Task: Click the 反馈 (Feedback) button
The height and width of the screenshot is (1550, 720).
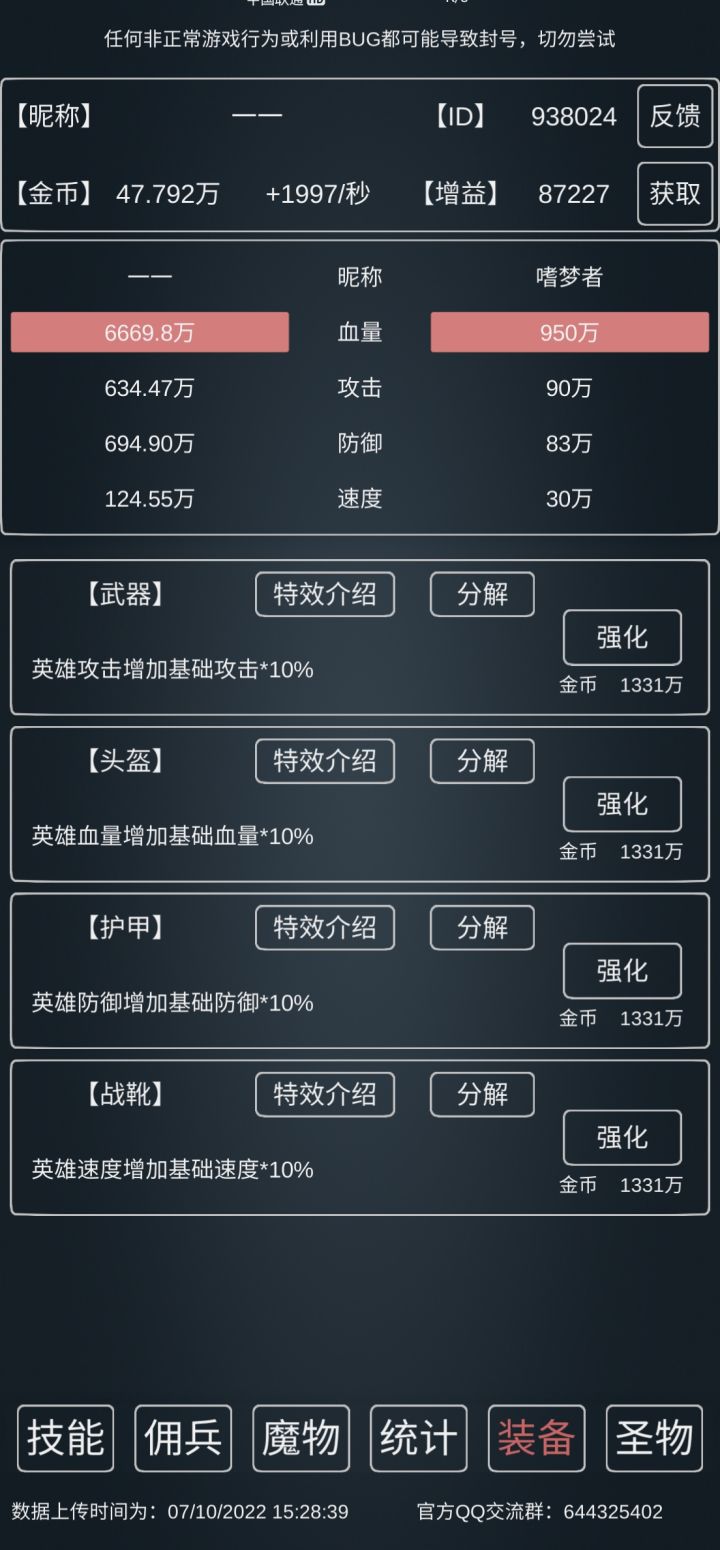Action: [675, 117]
